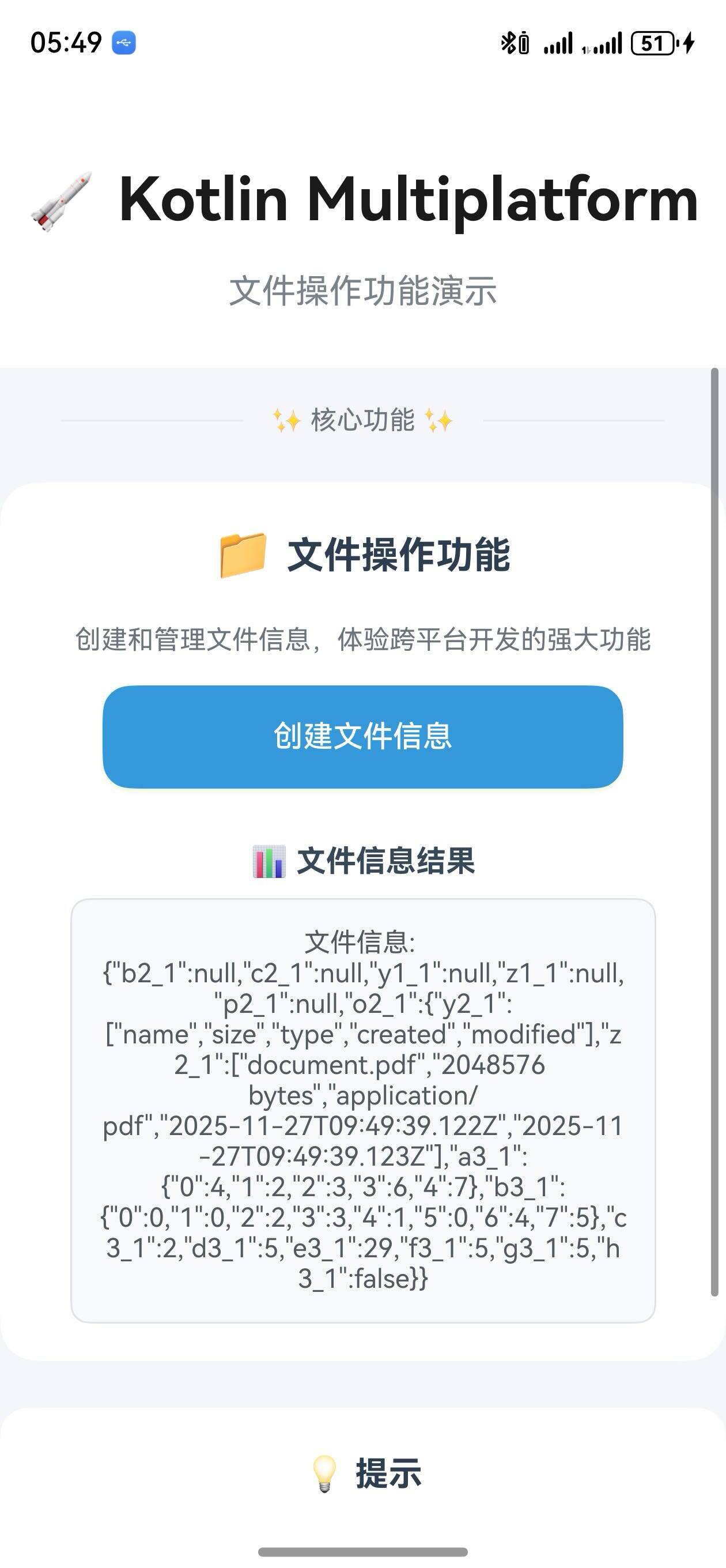Image resolution: width=726 pixels, height=1568 pixels.
Task: Select the JSON result text inside 文件信息 box
Action: point(362,1108)
